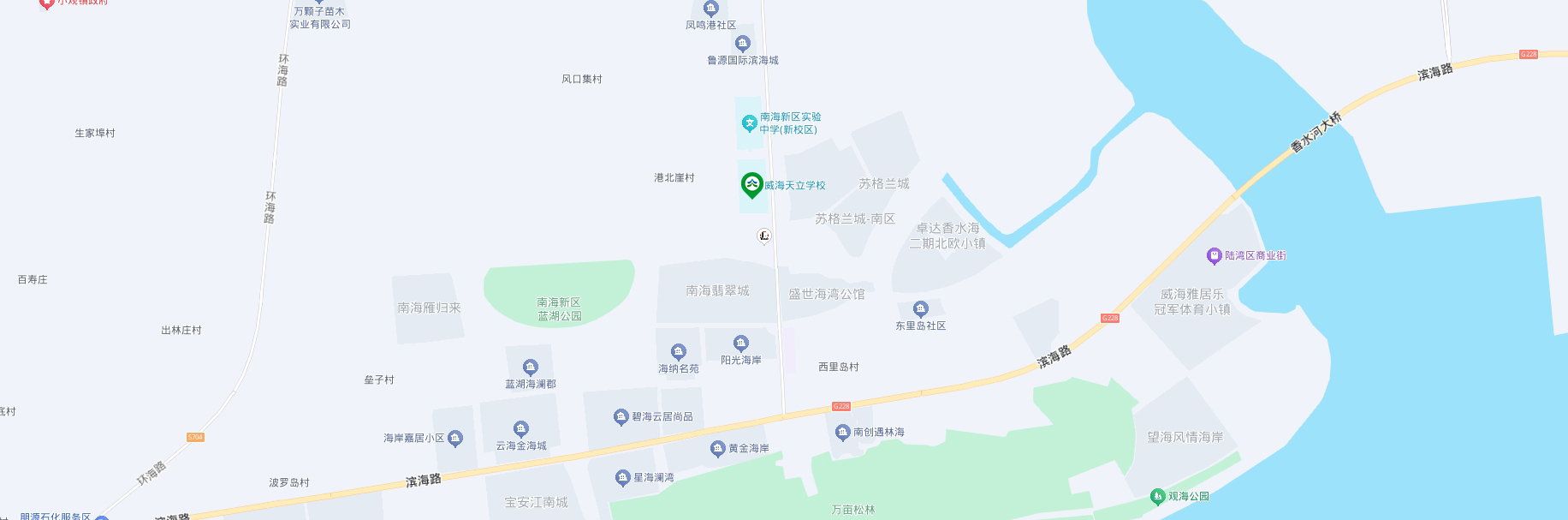Image resolution: width=1568 pixels, height=520 pixels.
Task: Open the 海纳名苑 residence marker
Action: (678, 352)
